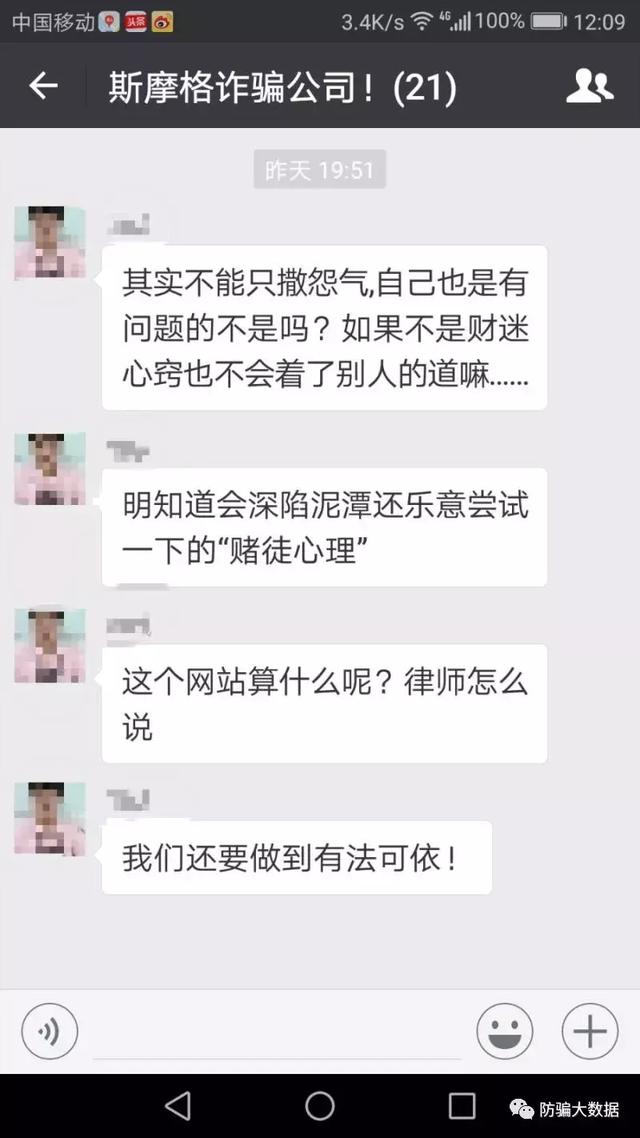Open avatar beside 律师怎么说 message
The height and width of the screenshot is (1138, 640).
[x=49, y=646]
